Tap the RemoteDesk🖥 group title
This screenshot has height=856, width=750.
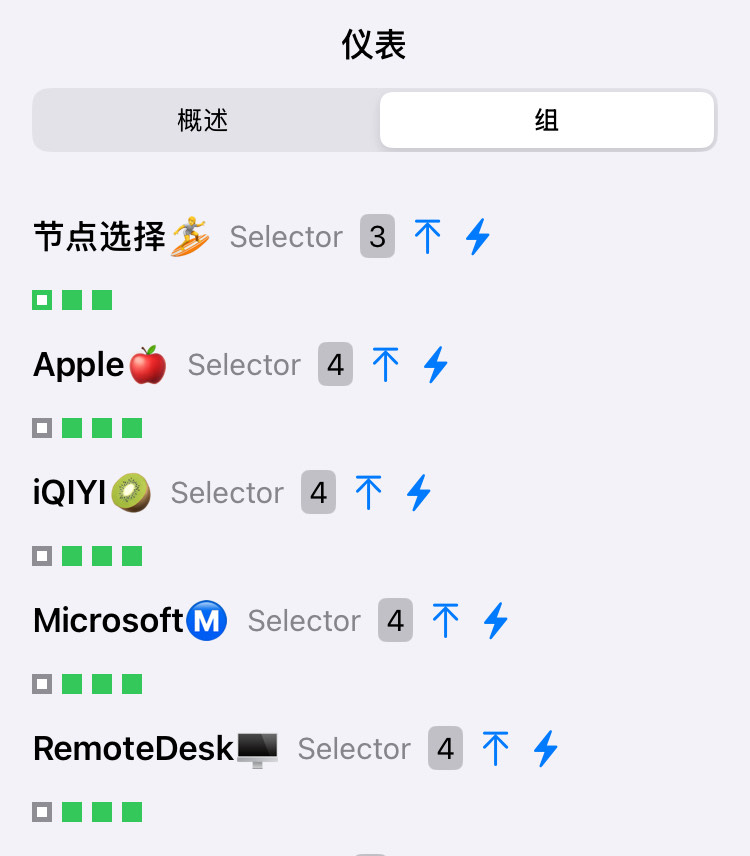coord(150,749)
